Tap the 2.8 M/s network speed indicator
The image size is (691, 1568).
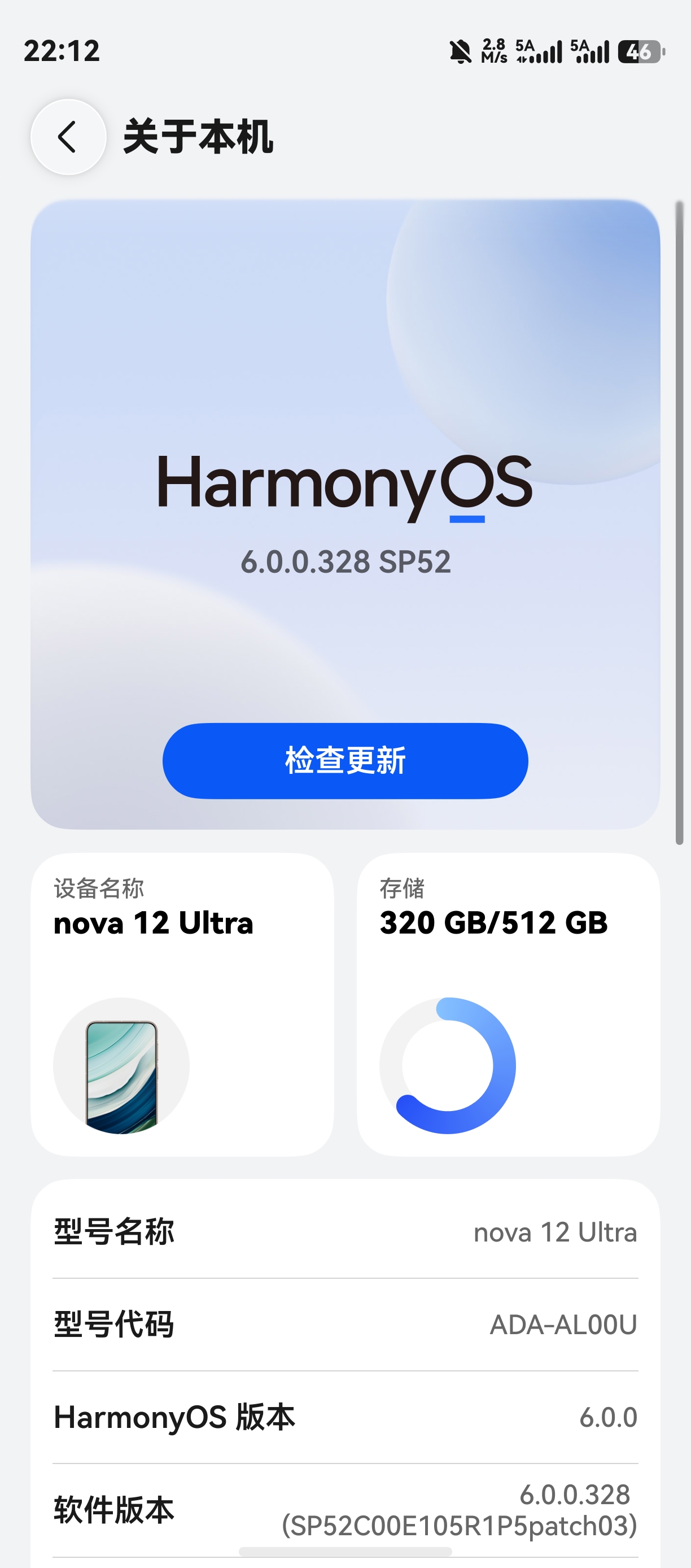click(x=494, y=53)
